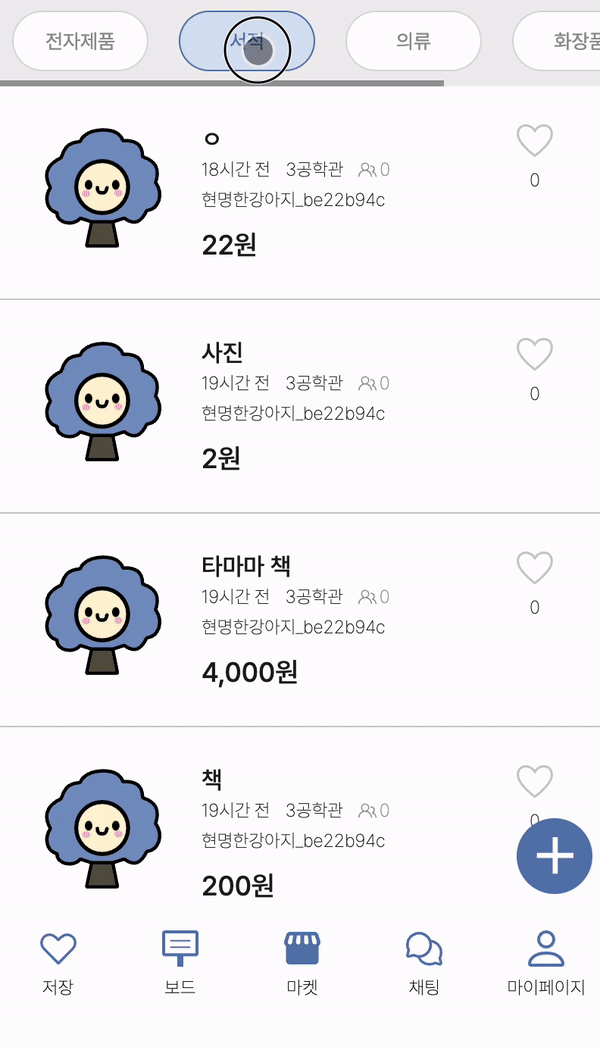600x1047 pixels.
Task: Like the 사진 listing
Action: pyautogui.click(x=535, y=355)
